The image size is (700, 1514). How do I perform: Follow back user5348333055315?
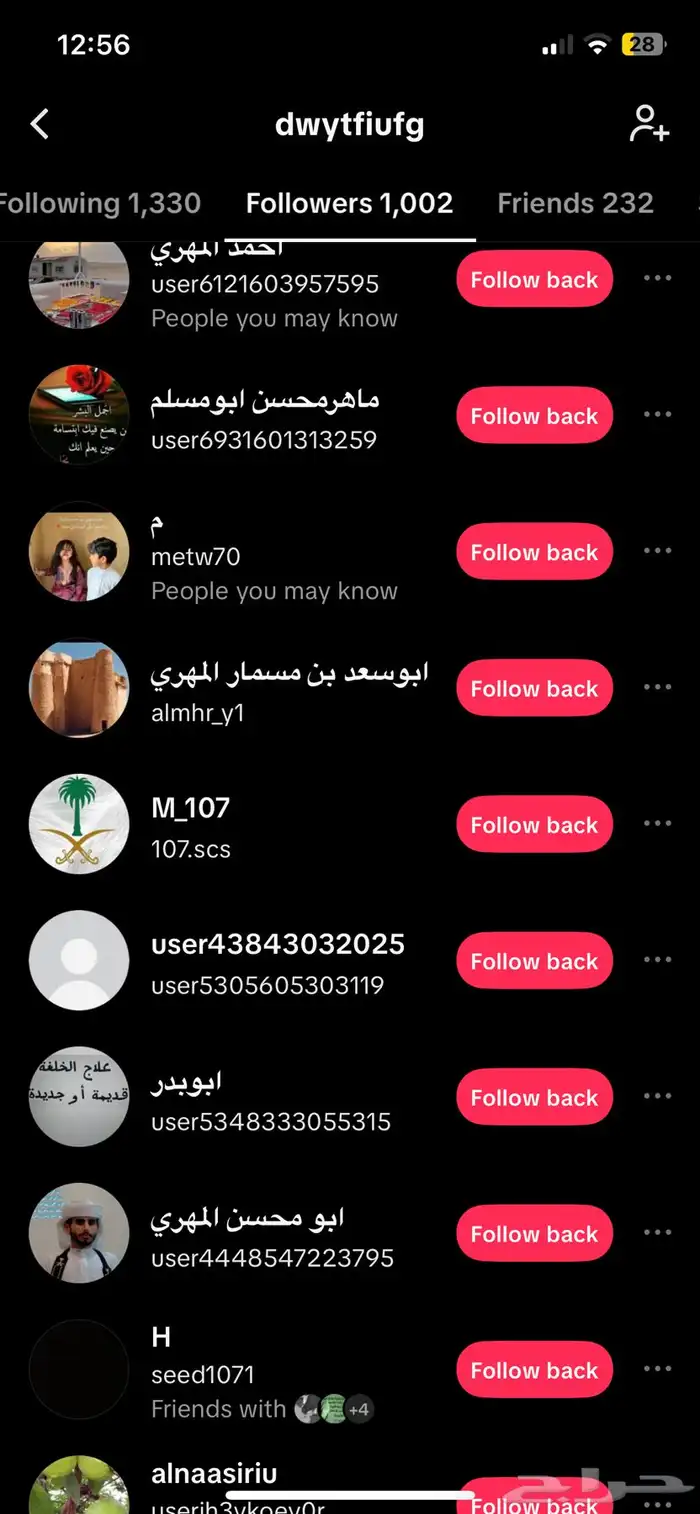[534, 1097]
